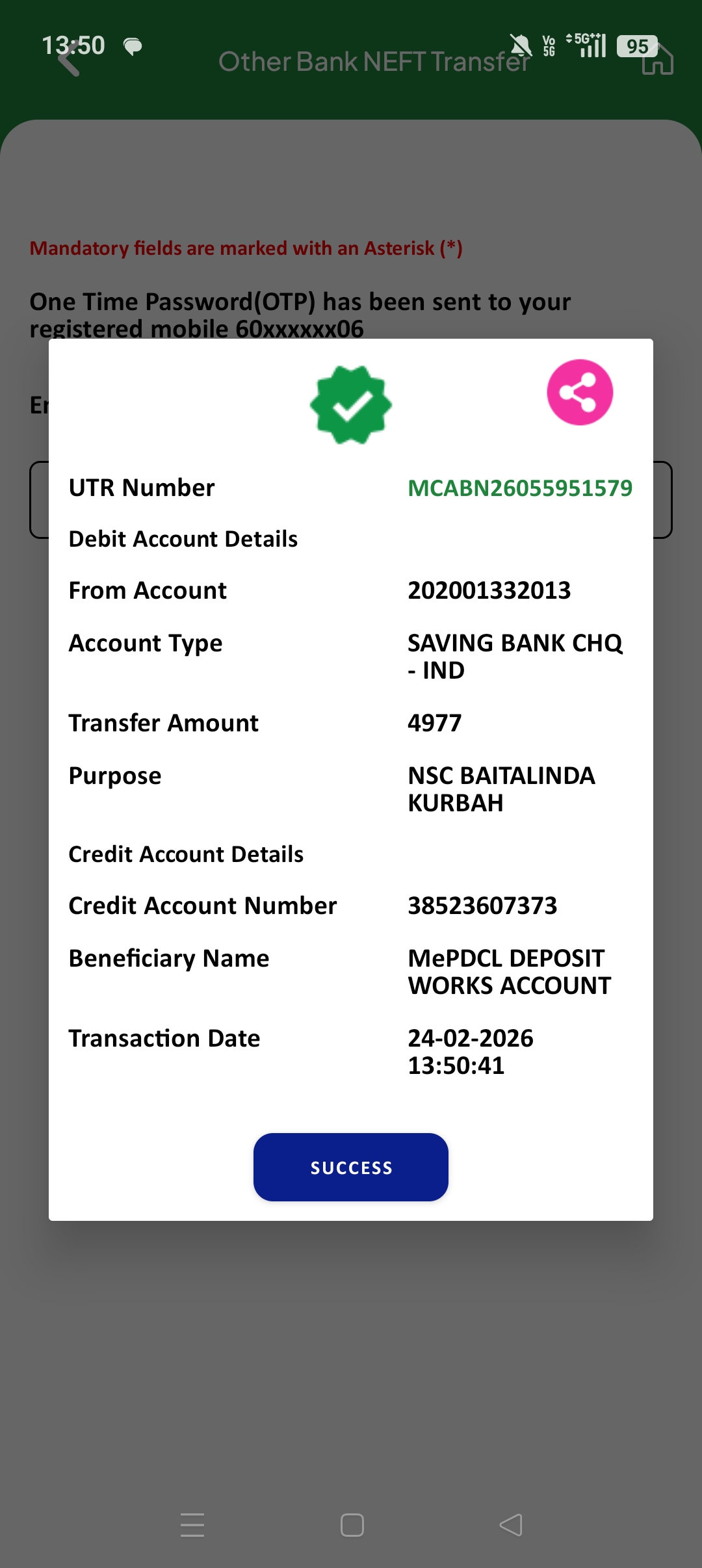Go to the system home screen
The image size is (702, 1568).
tap(352, 1525)
